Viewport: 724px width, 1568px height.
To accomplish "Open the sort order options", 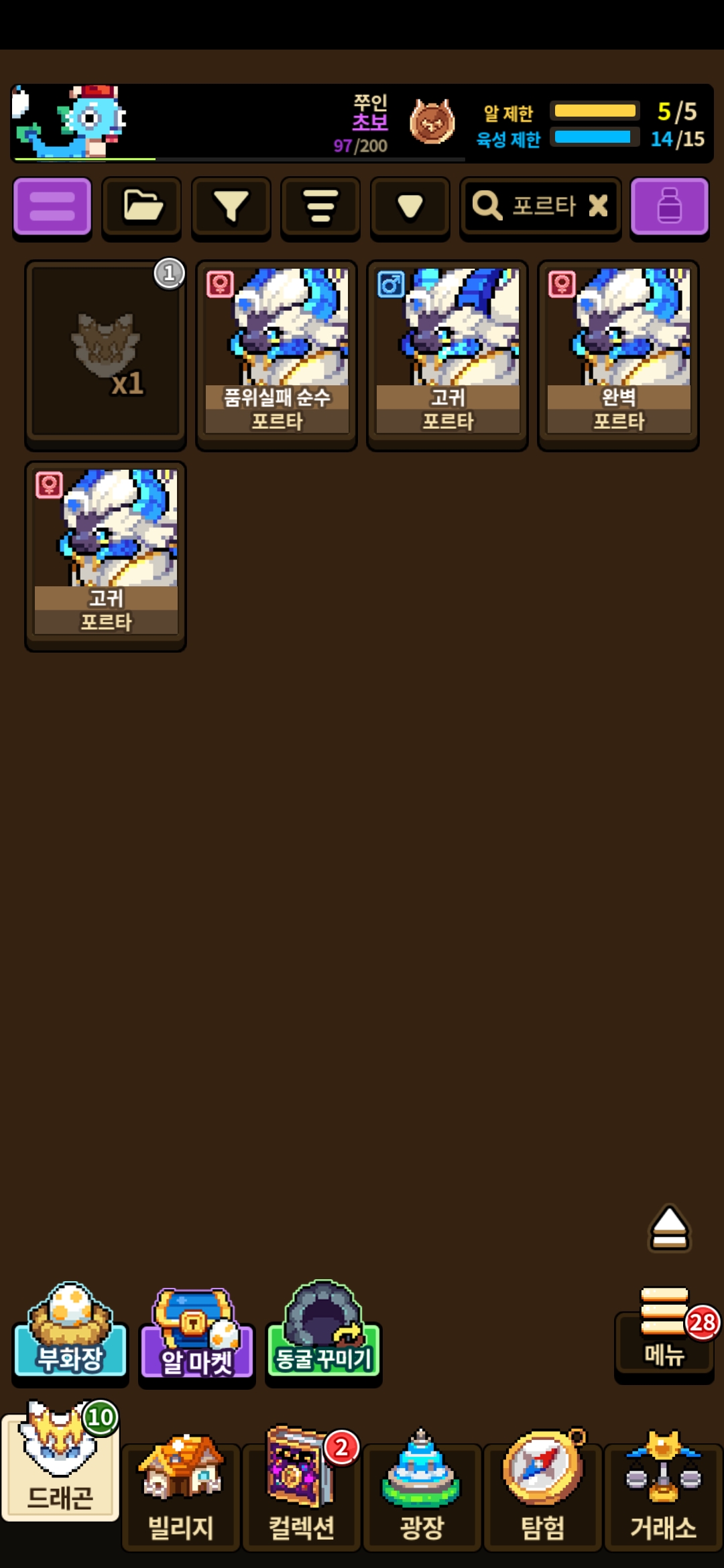I will 320,206.
